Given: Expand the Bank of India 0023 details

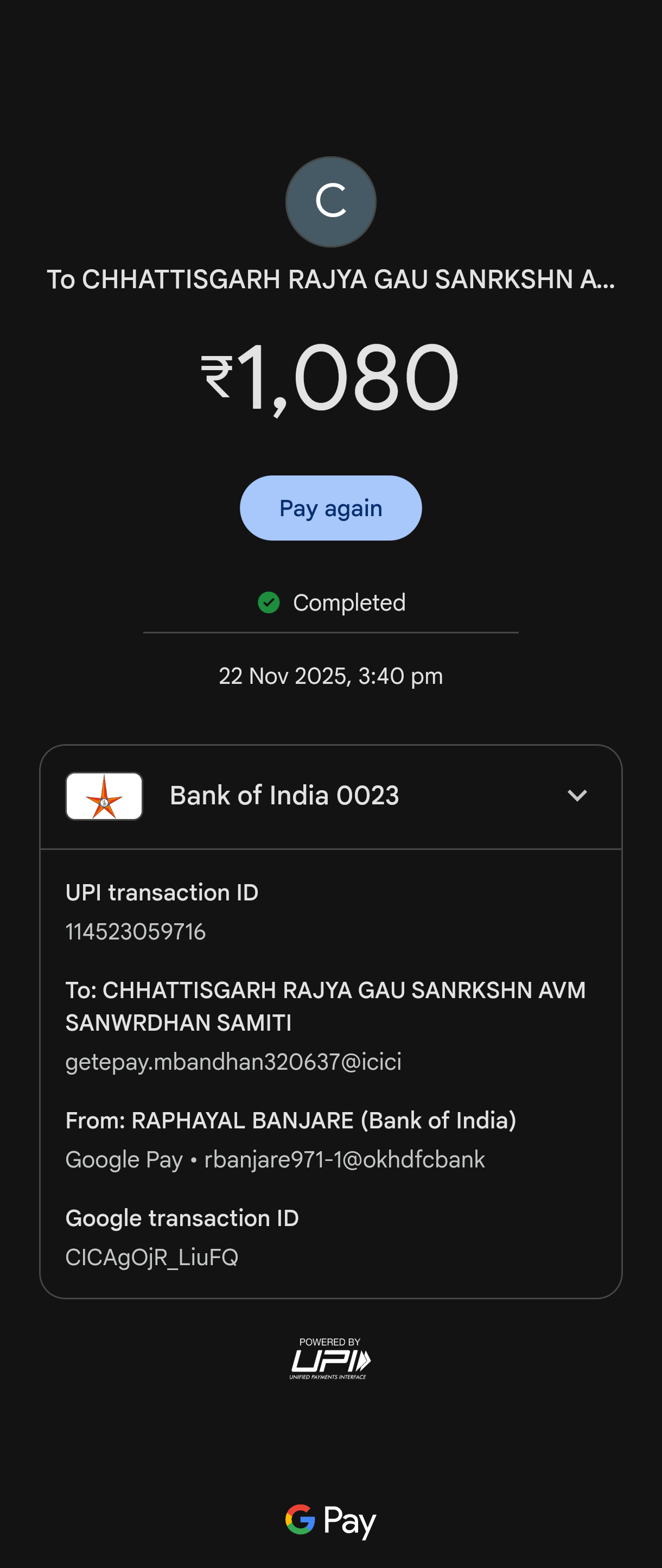Looking at the screenshot, I should click(576, 796).
